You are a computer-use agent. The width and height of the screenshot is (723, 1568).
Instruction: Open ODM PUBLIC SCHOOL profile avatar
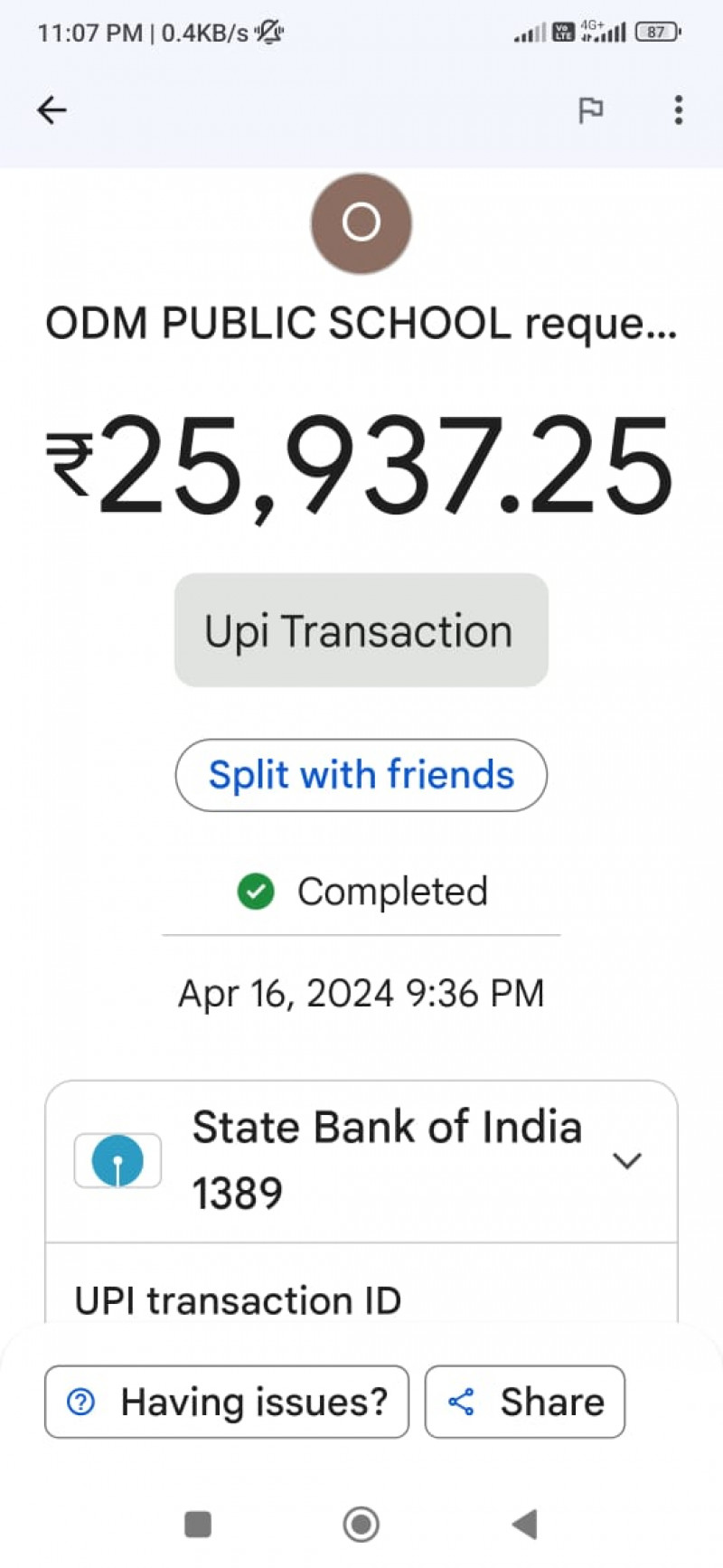point(361,222)
